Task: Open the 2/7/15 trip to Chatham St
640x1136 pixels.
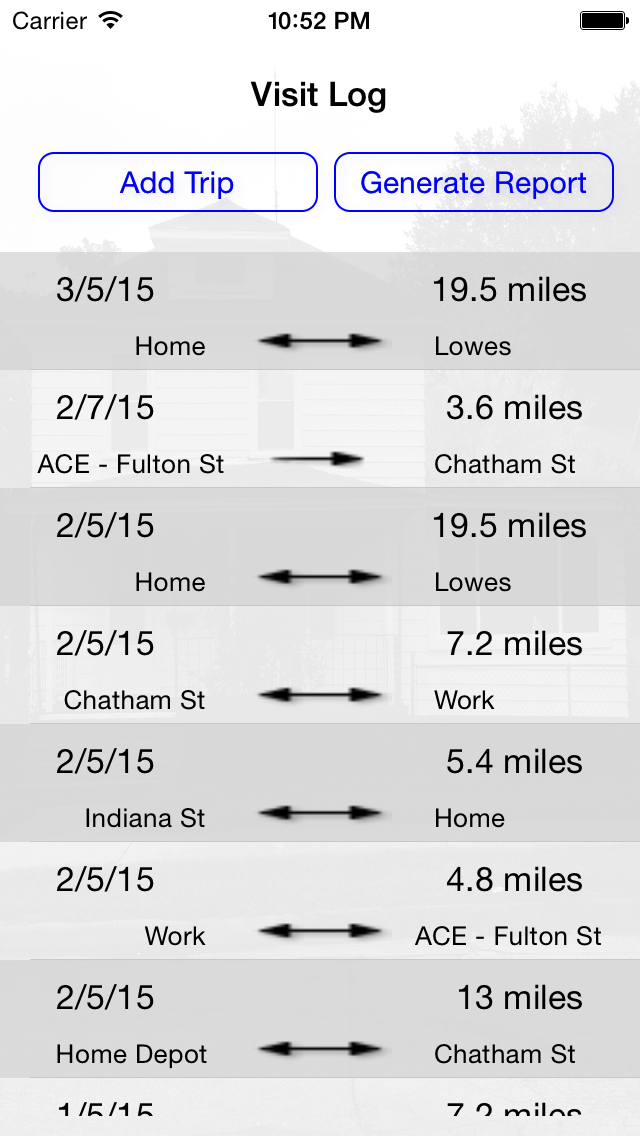Action: click(320, 429)
